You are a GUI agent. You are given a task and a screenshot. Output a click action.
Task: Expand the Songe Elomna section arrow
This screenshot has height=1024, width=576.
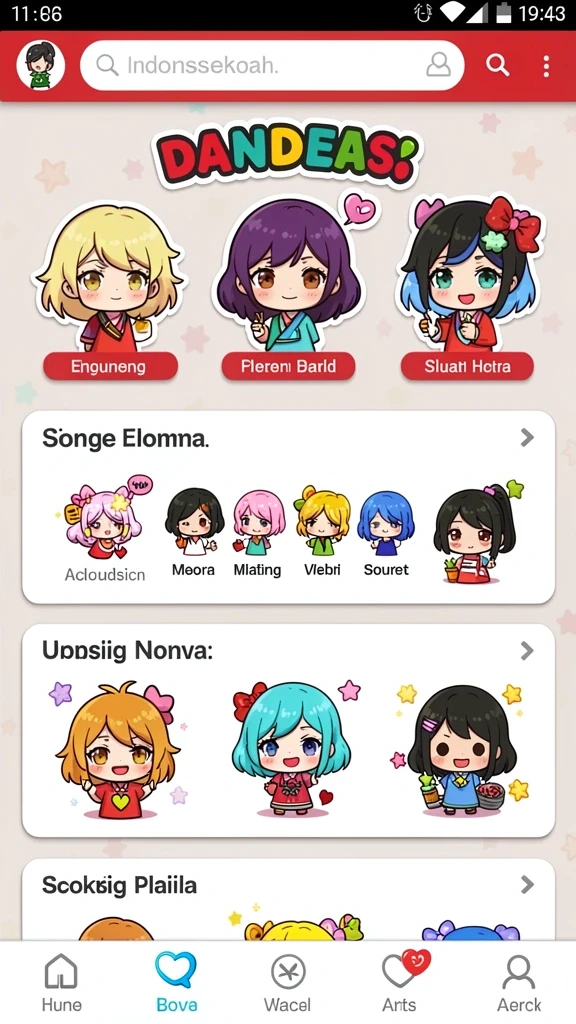pyautogui.click(x=527, y=438)
